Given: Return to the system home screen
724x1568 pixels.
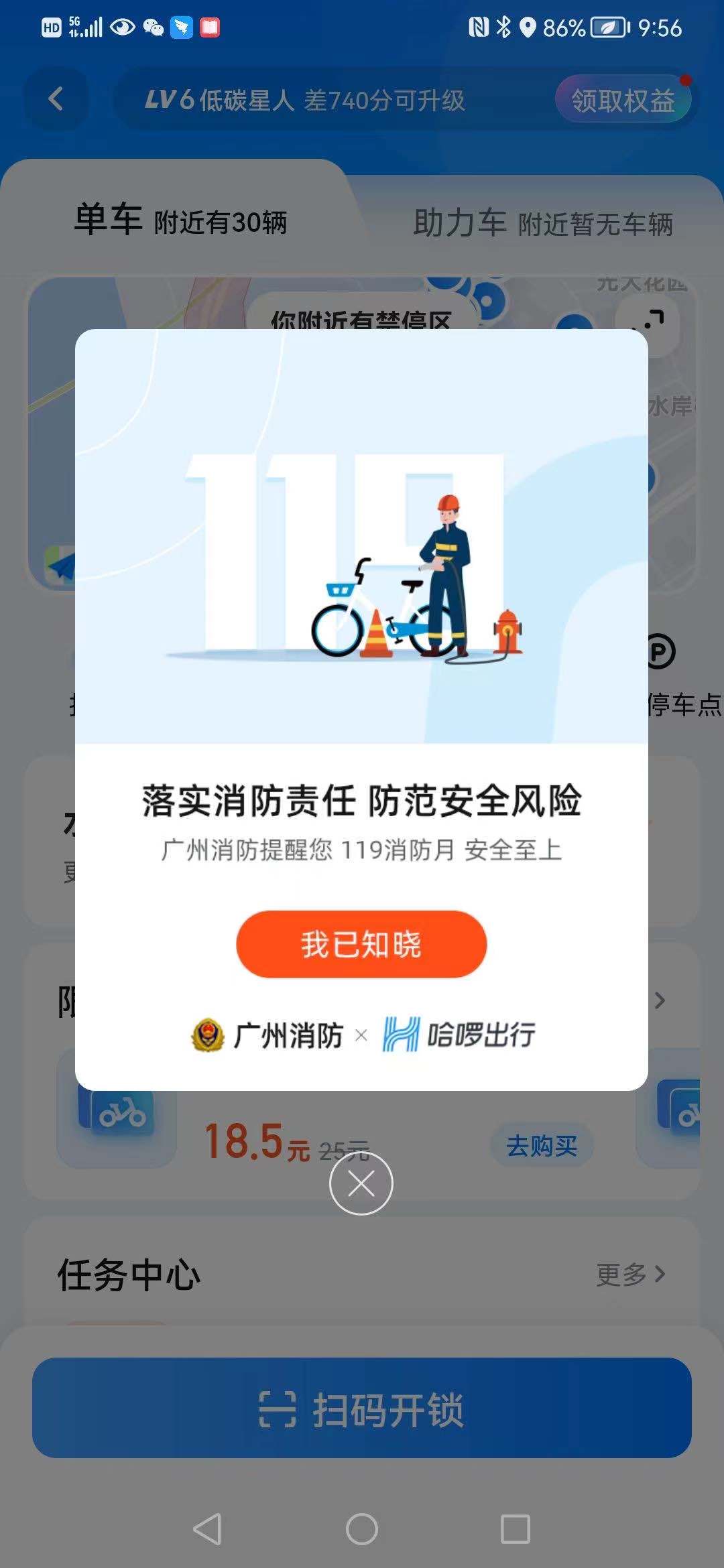Looking at the screenshot, I should [x=361, y=1529].
